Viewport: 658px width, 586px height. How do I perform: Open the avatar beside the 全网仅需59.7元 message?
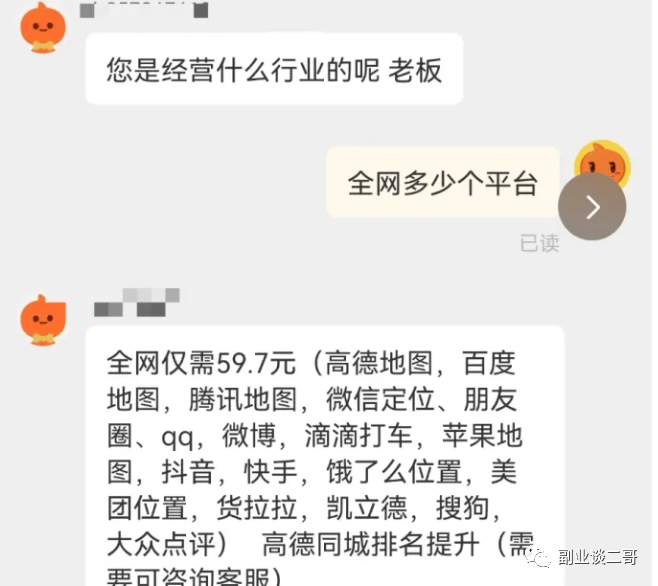click(43, 320)
